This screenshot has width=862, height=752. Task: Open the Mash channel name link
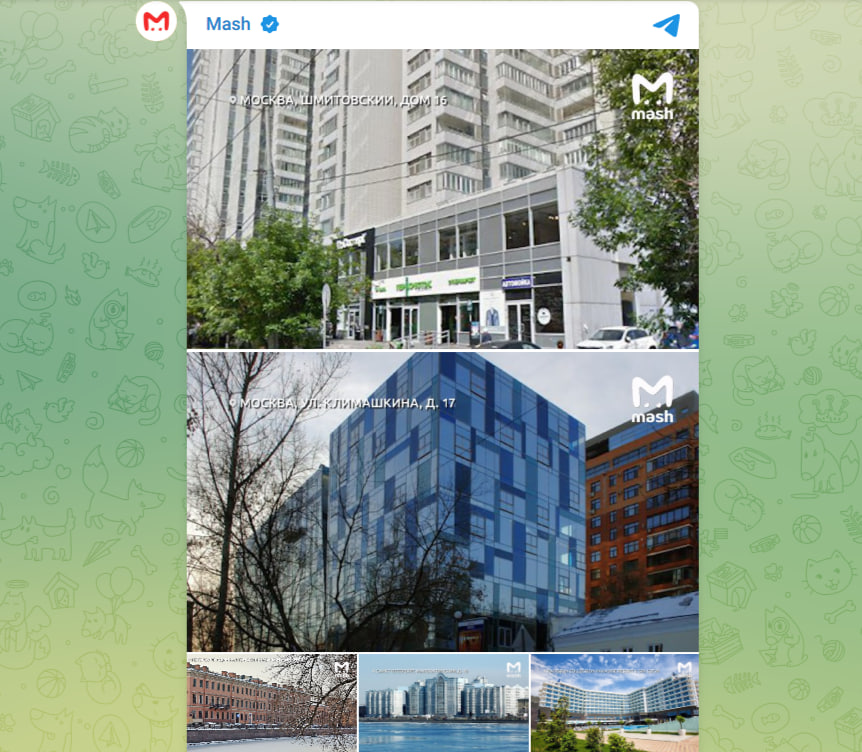[228, 24]
